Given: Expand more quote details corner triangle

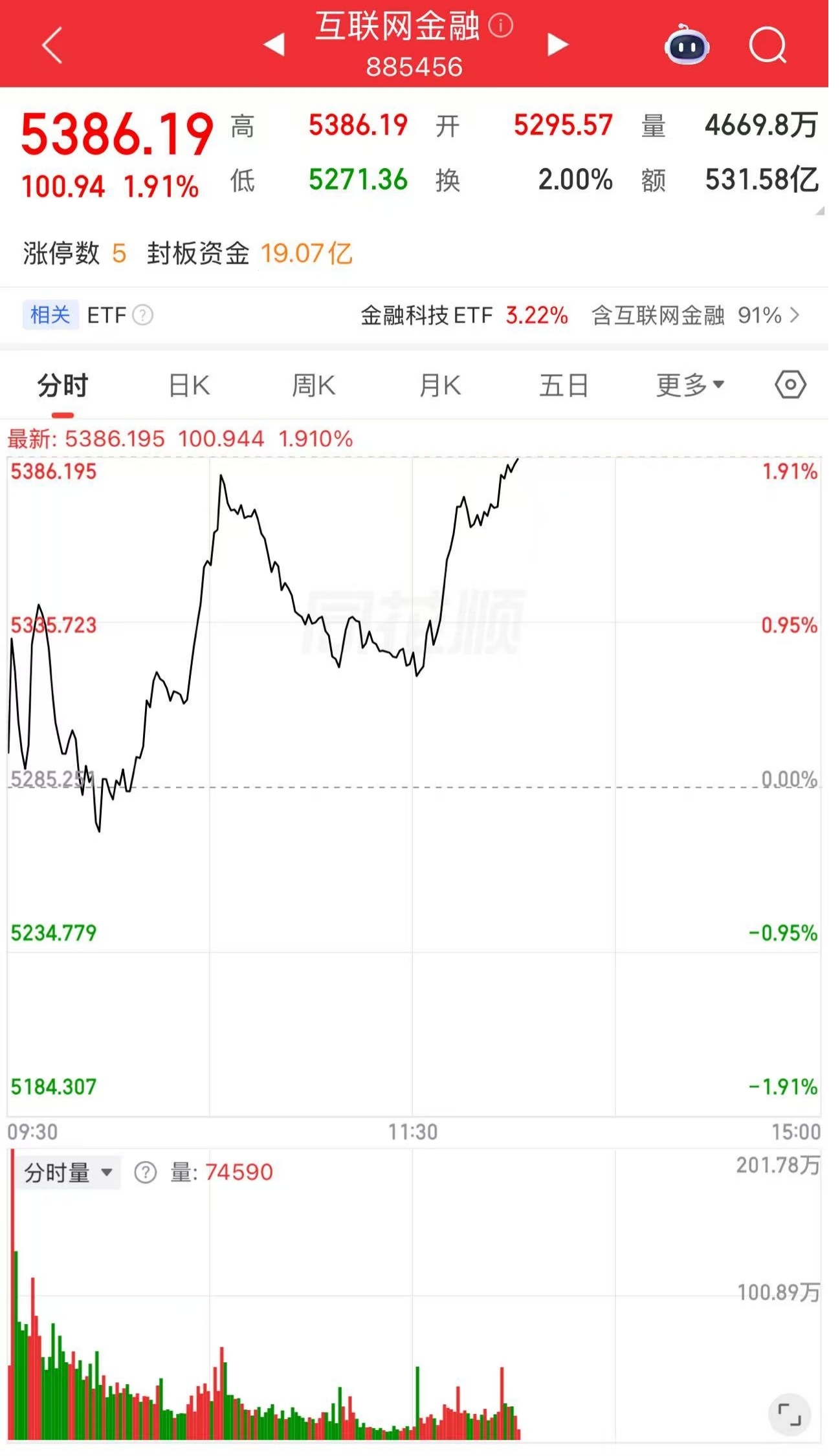Looking at the screenshot, I should pyautogui.click(x=820, y=211).
